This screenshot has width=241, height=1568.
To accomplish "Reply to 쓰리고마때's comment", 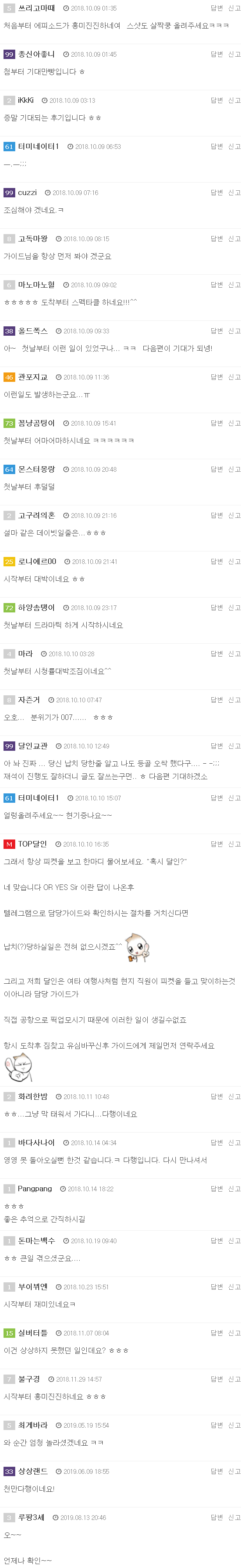I will pos(216,8).
